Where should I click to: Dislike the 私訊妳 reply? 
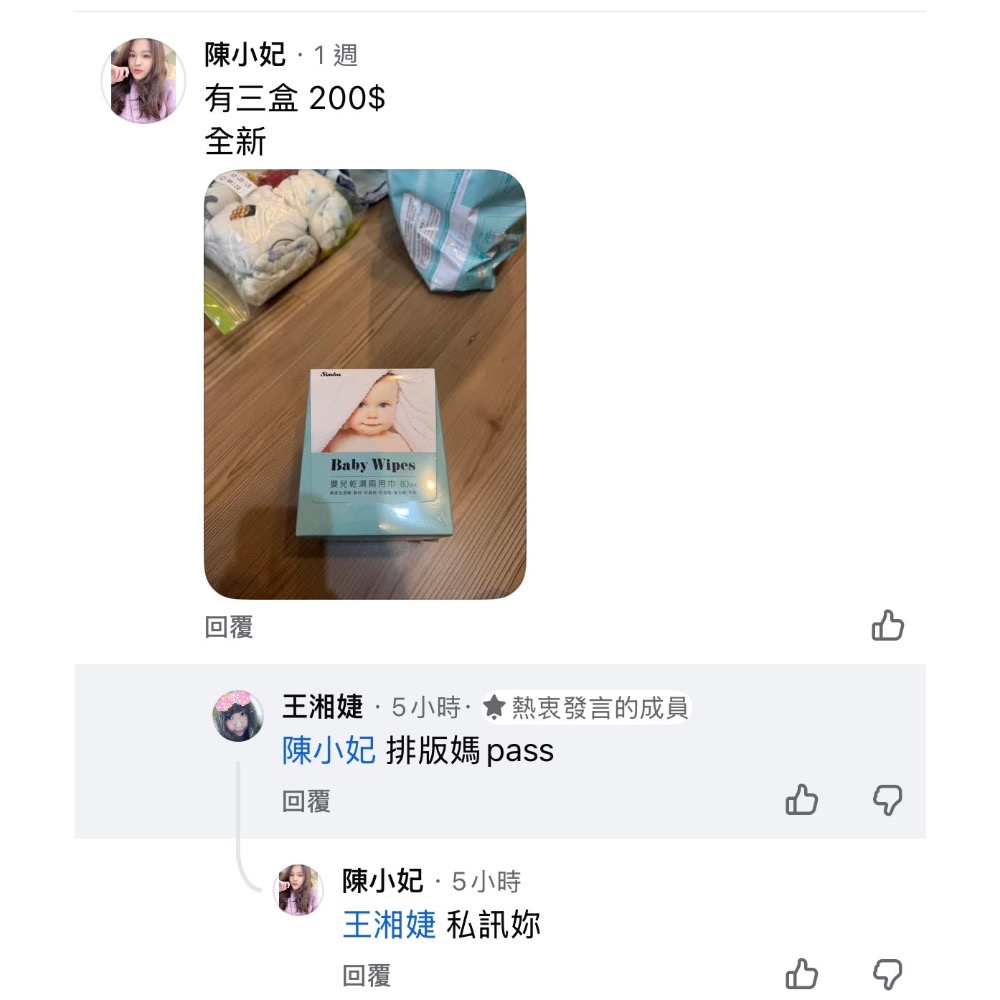[x=887, y=974]
